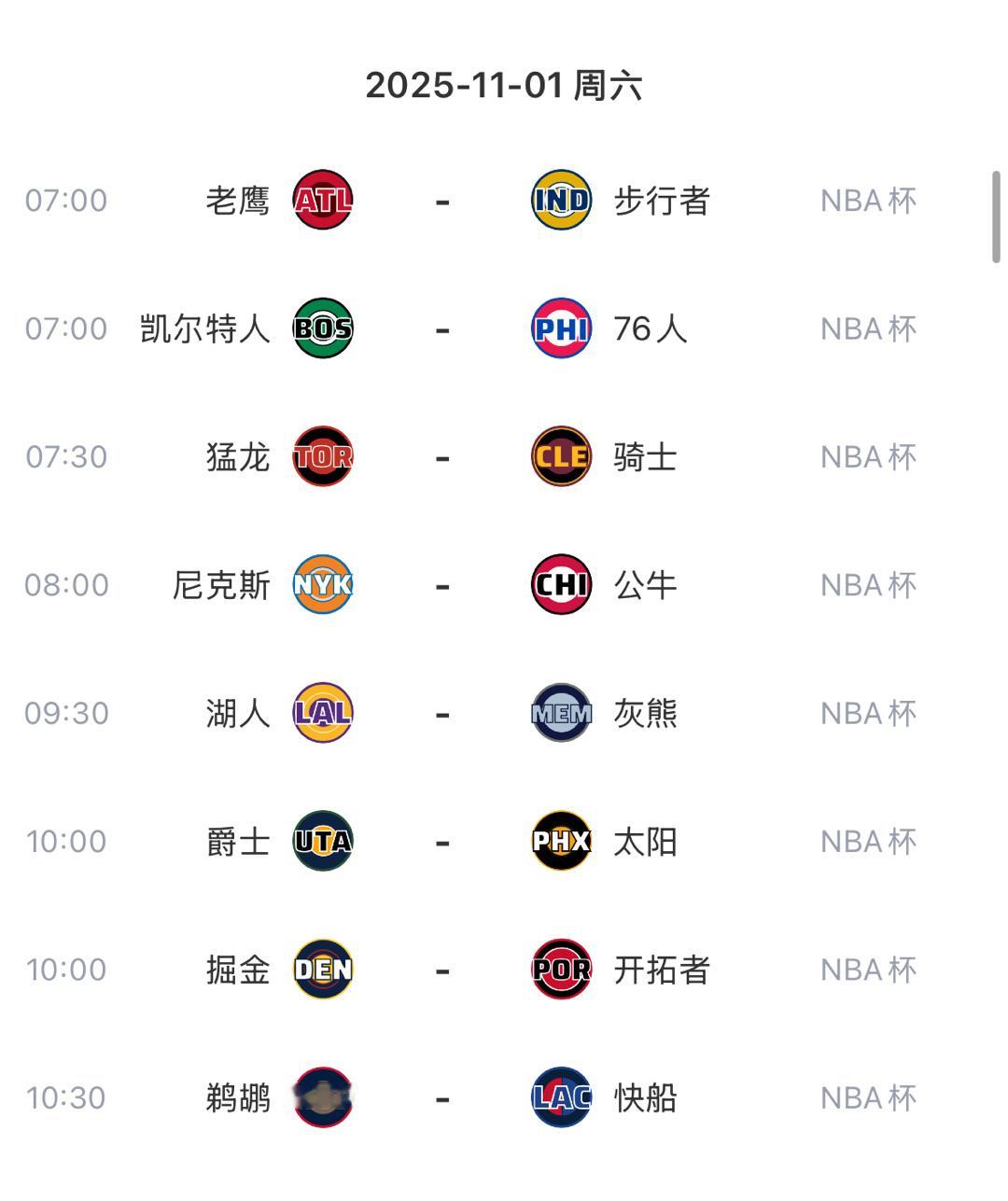1008x1201 pixels.
Task: Click the Jazz UTA team logo
Action: (322, 841)
